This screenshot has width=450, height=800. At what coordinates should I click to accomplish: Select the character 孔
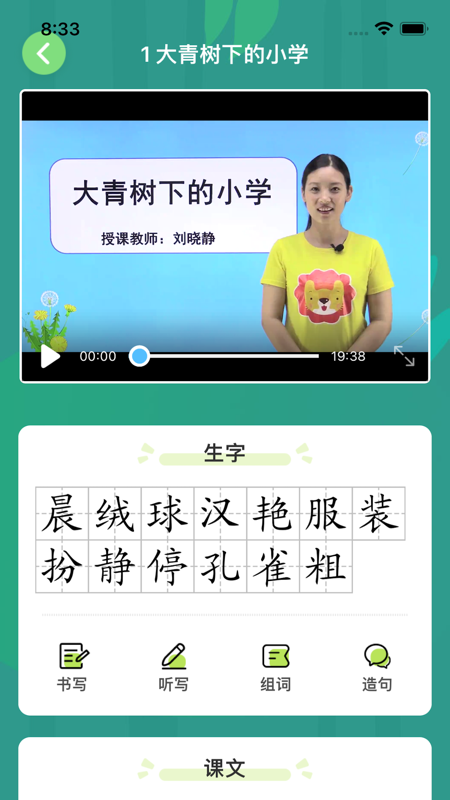pyautogui.click(x=220, y=566)
